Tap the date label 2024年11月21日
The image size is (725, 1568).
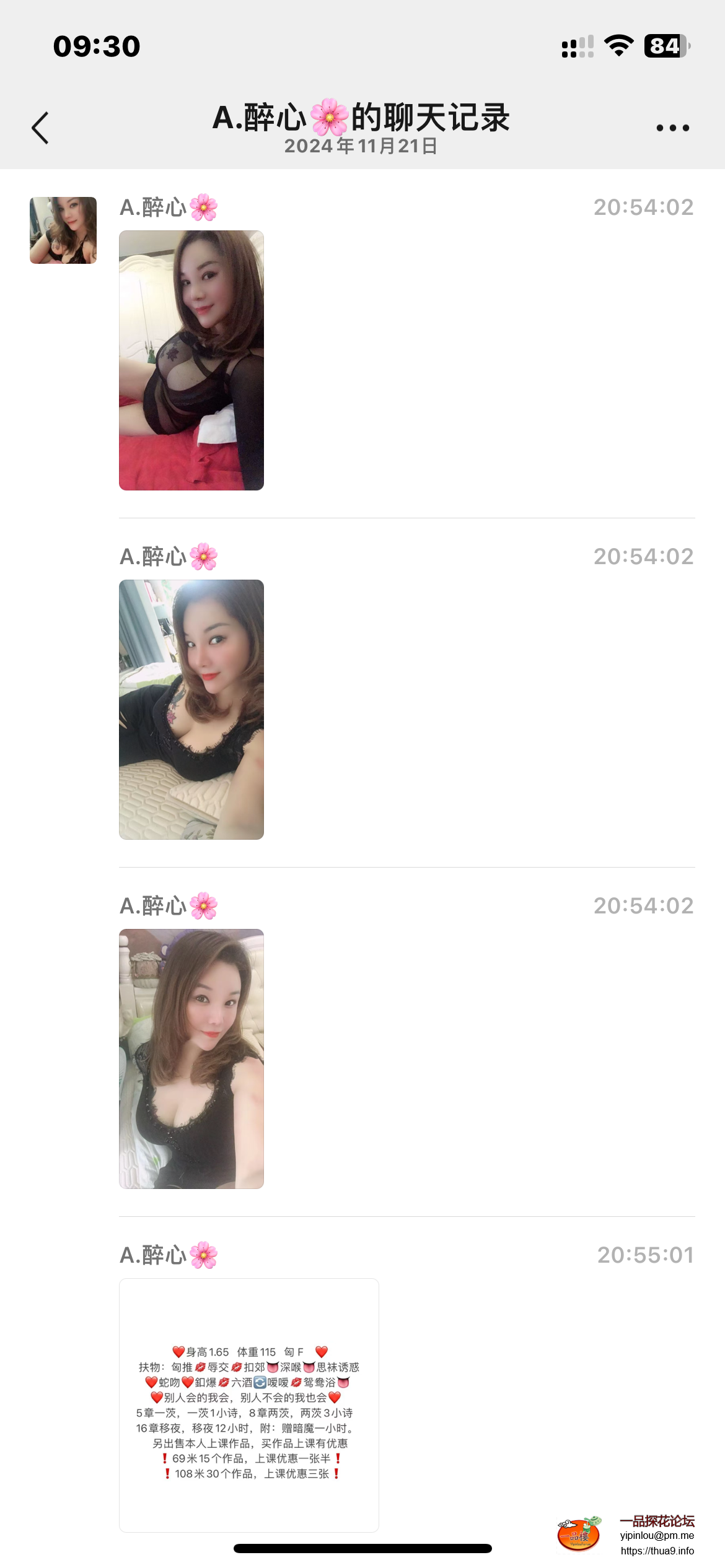(362, 147)
